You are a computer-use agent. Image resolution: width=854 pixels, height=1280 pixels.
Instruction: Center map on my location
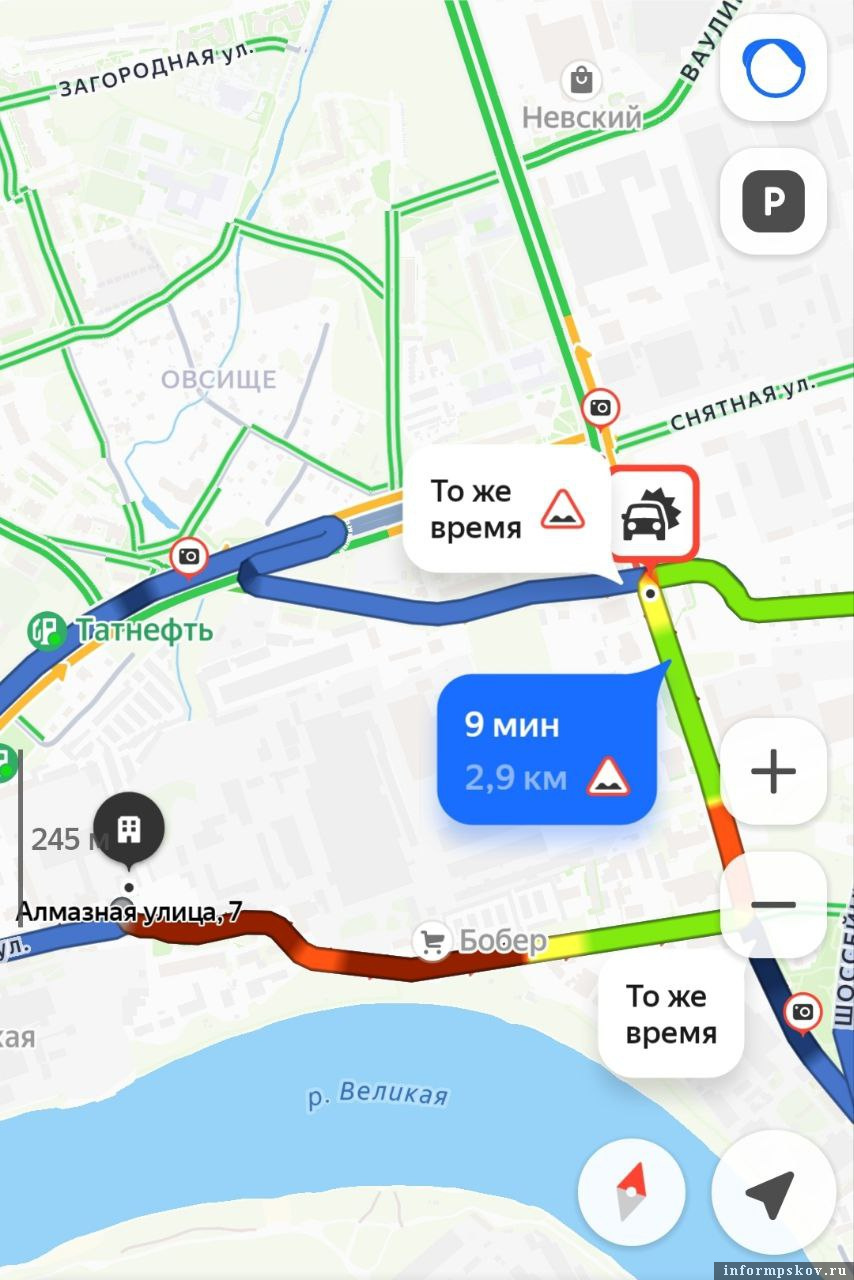[771, 1194]
